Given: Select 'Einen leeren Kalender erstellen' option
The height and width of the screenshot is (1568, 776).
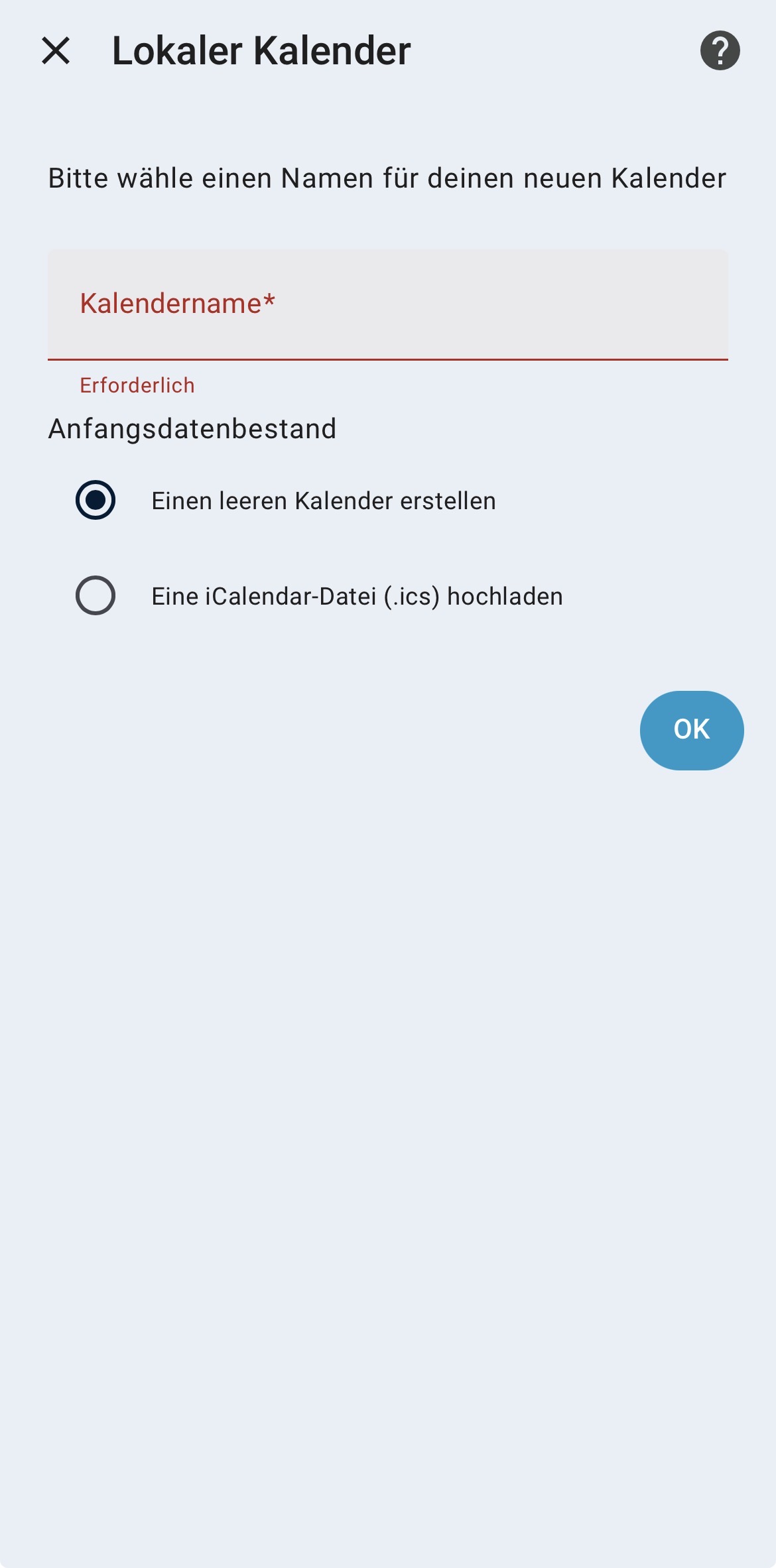Looking at the screenshot, I should tap(96, 500).
